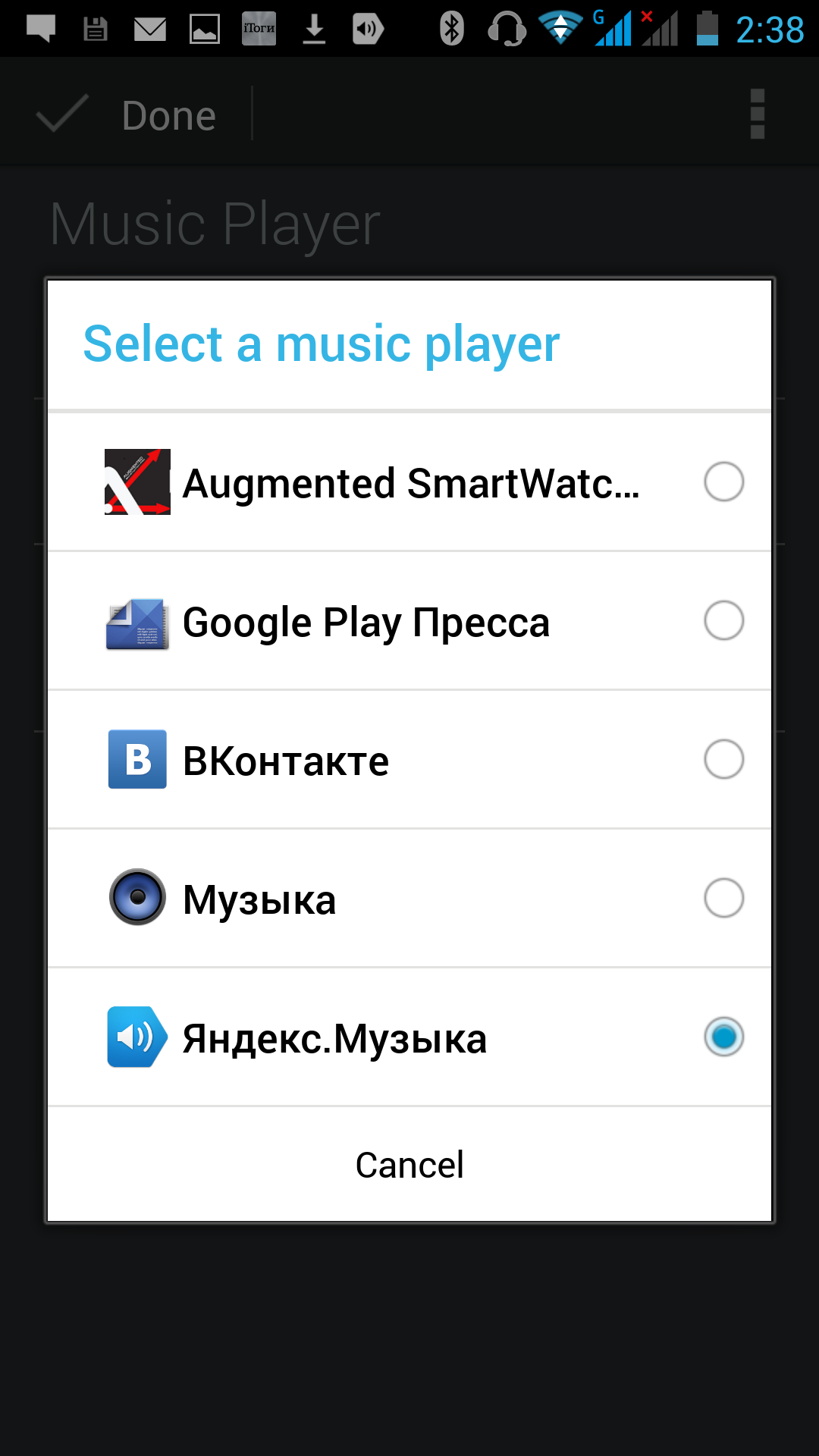Select Музыка as music player
This screenshot has height=1456, width=819.
pyautogui.click(x=409, y=899)
